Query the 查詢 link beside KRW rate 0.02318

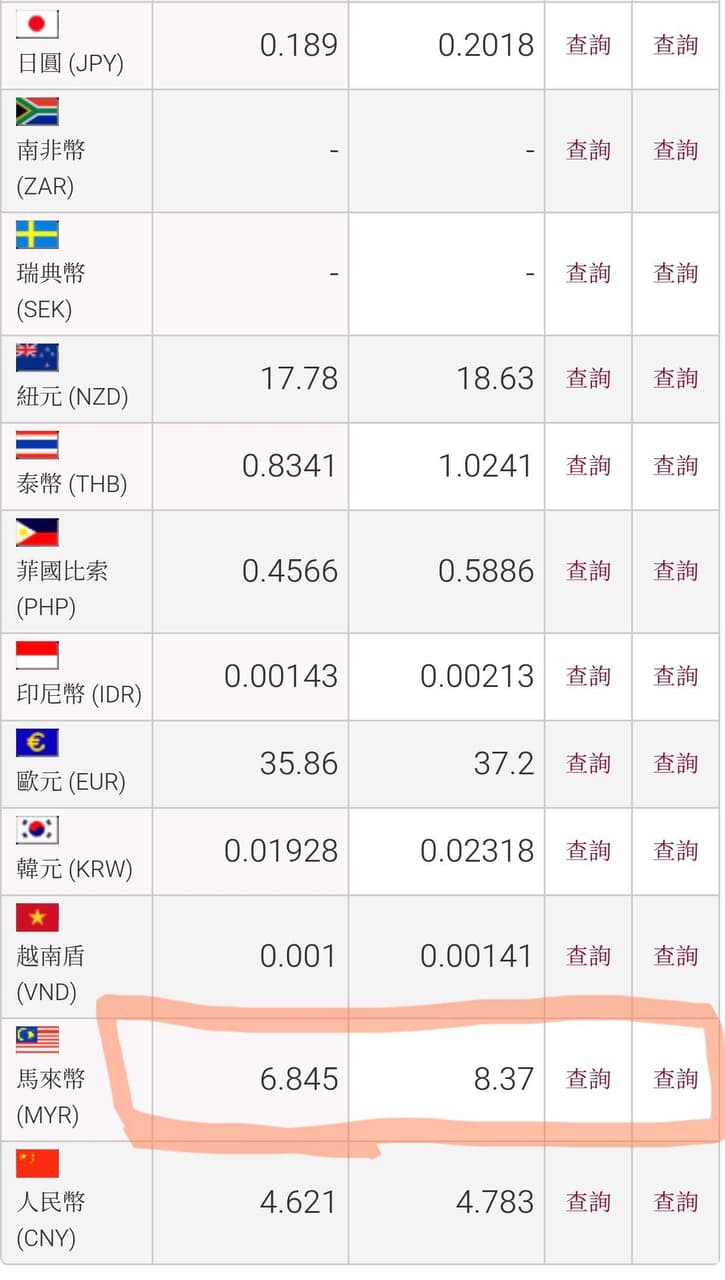588,851
